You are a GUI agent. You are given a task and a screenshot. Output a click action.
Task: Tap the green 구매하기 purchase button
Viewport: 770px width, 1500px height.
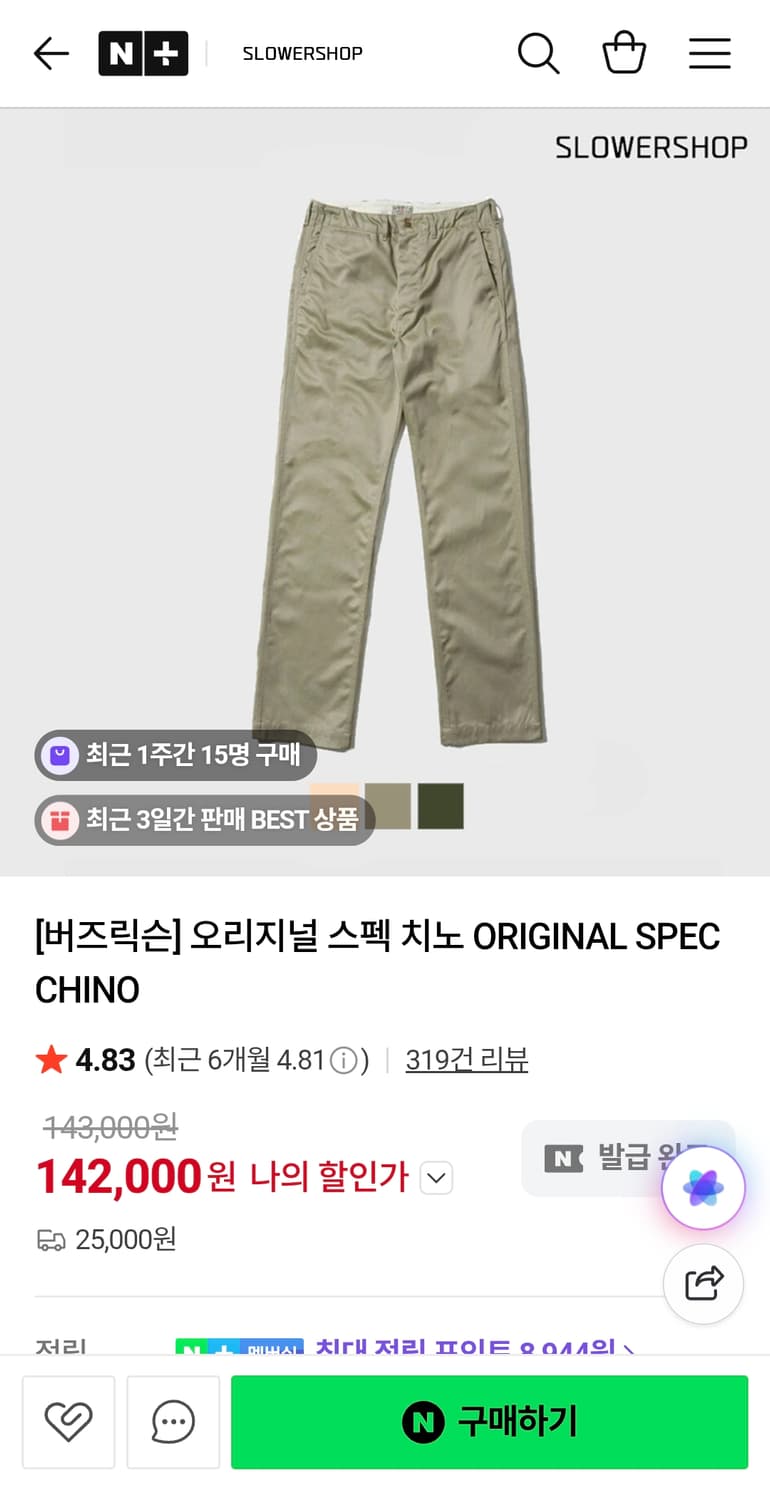[489, 1422]
